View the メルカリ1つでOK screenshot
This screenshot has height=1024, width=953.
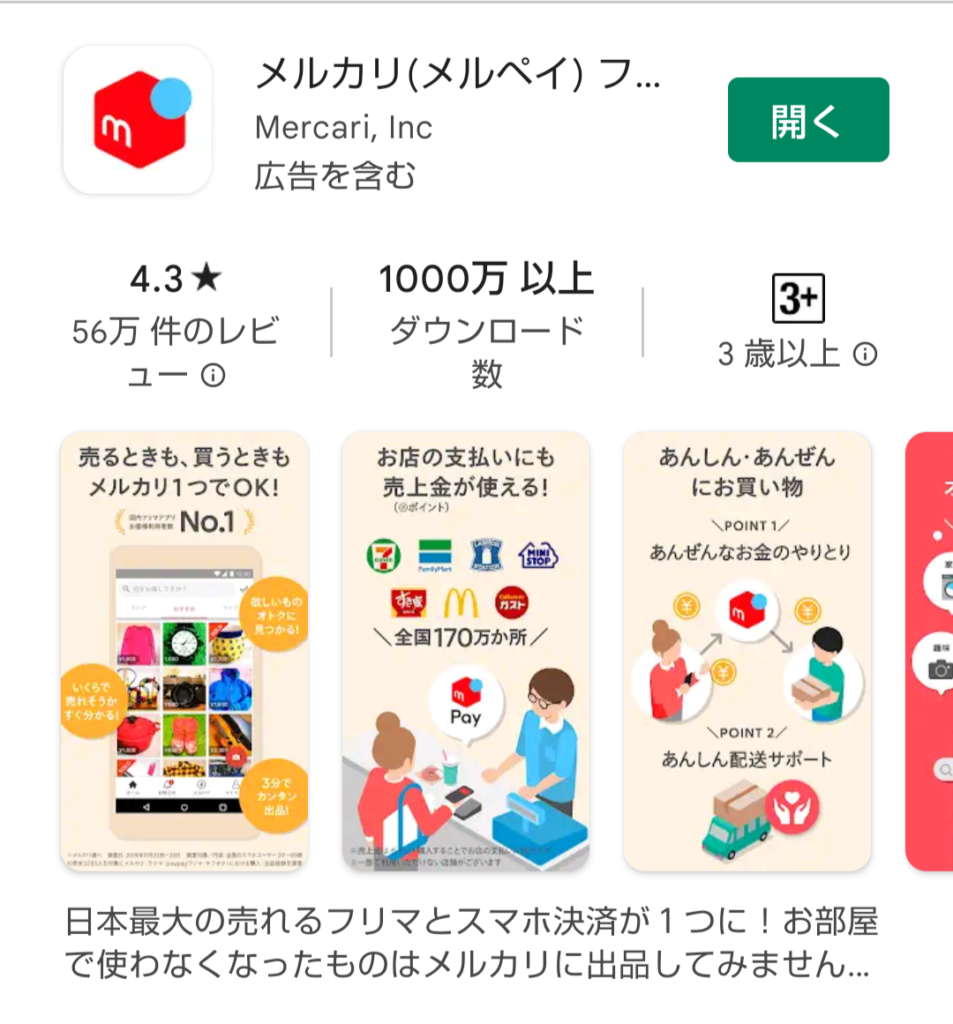(x=185, y=651)
